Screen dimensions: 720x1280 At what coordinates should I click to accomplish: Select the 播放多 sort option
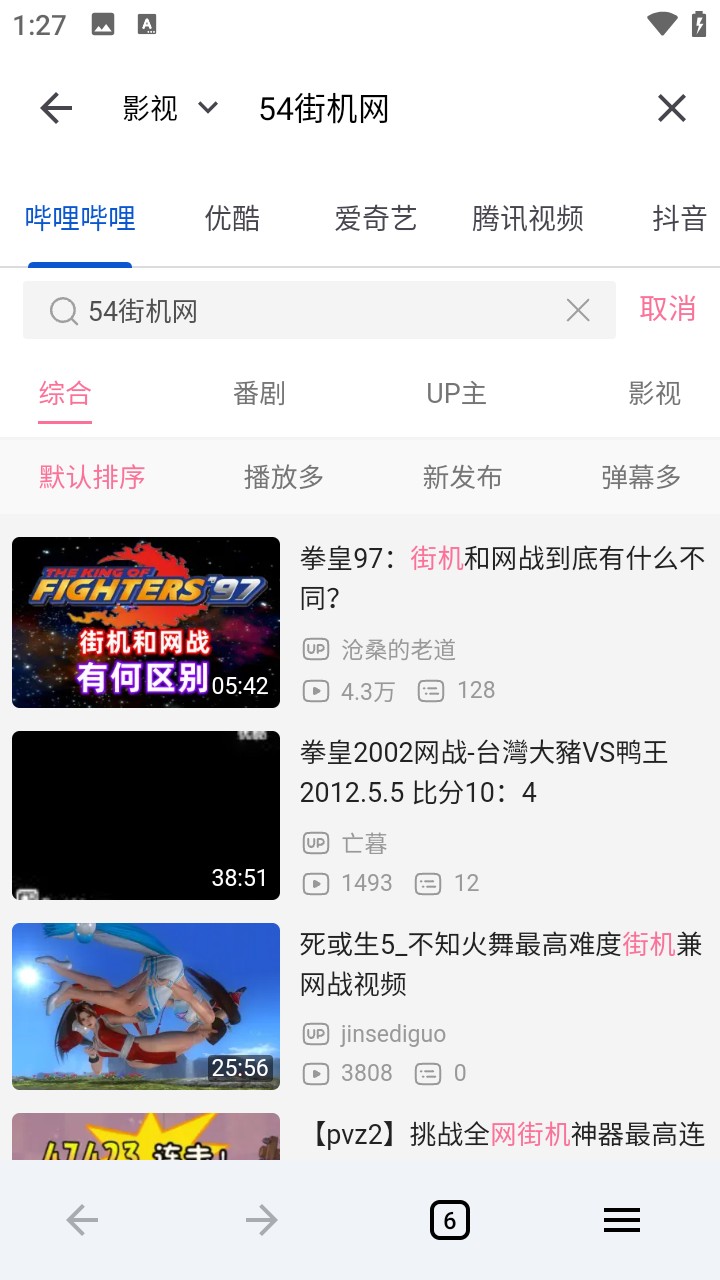283,478
